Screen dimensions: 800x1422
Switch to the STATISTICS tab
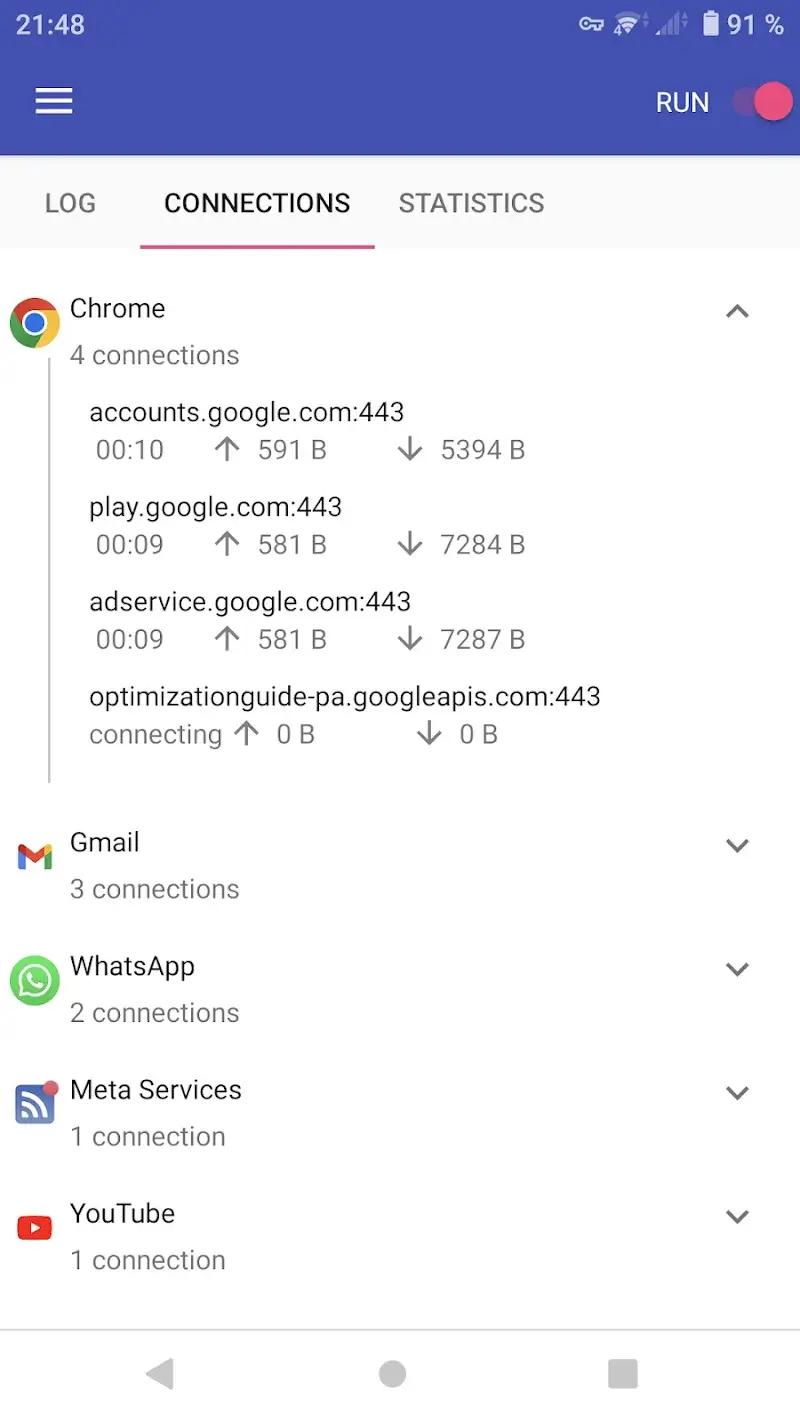[471, 203]
